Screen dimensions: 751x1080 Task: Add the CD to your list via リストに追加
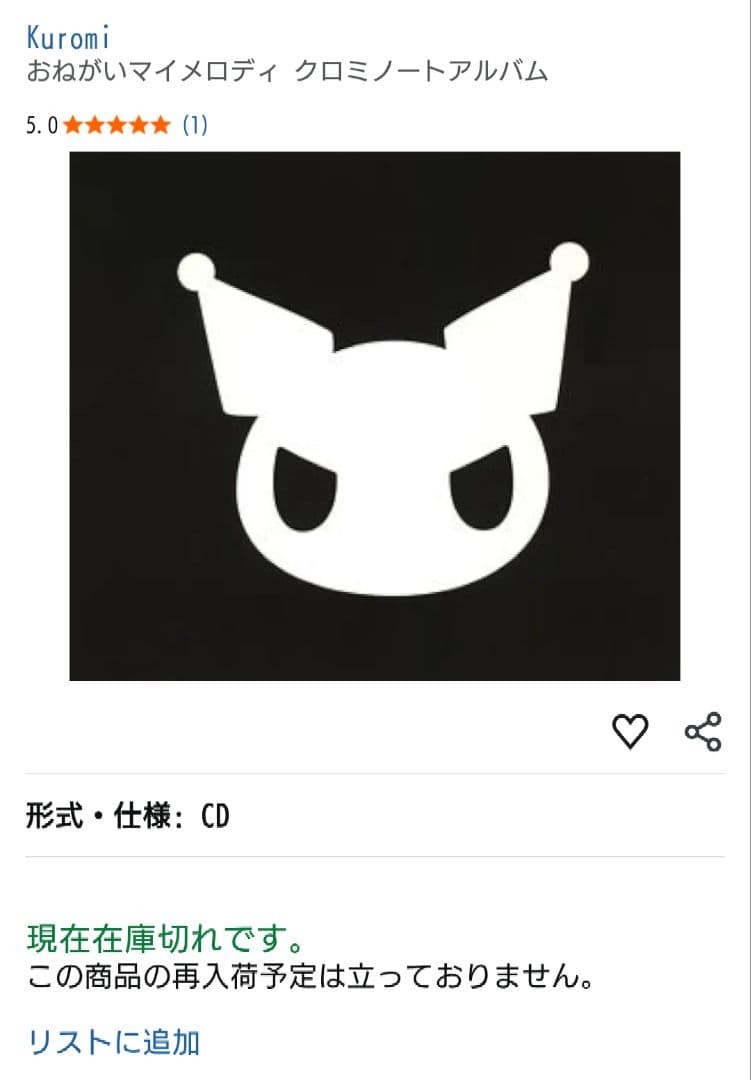coord(113,1041)
